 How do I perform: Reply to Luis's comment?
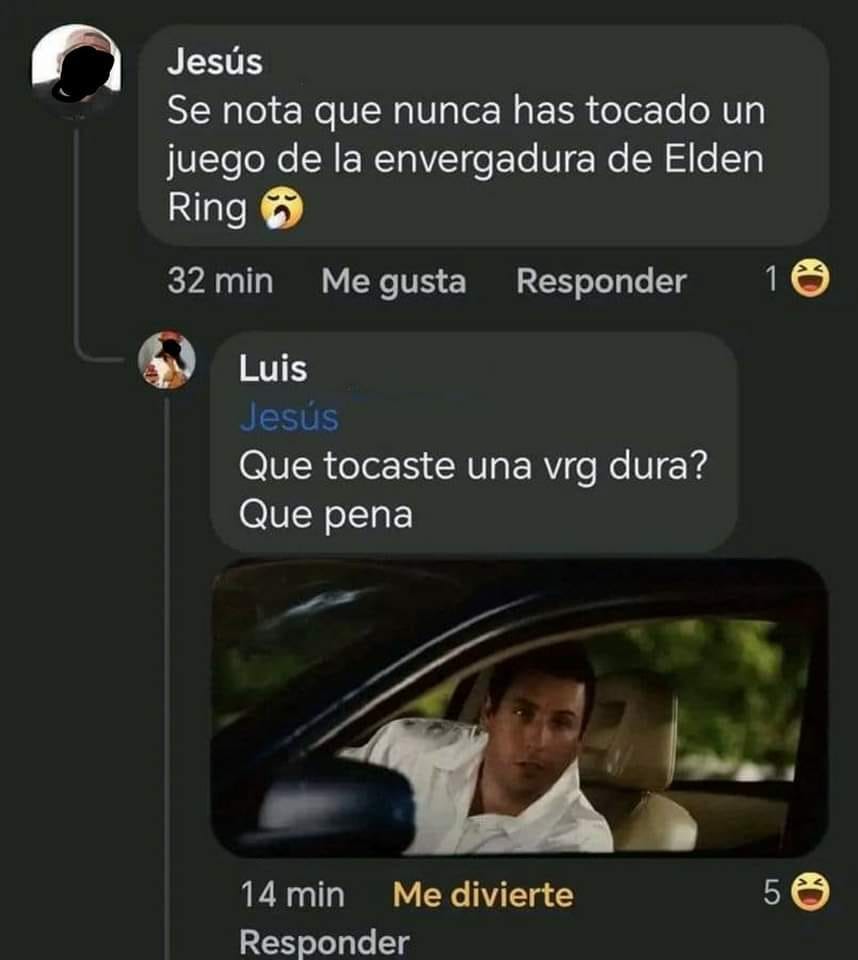click(x=324, y=942)
